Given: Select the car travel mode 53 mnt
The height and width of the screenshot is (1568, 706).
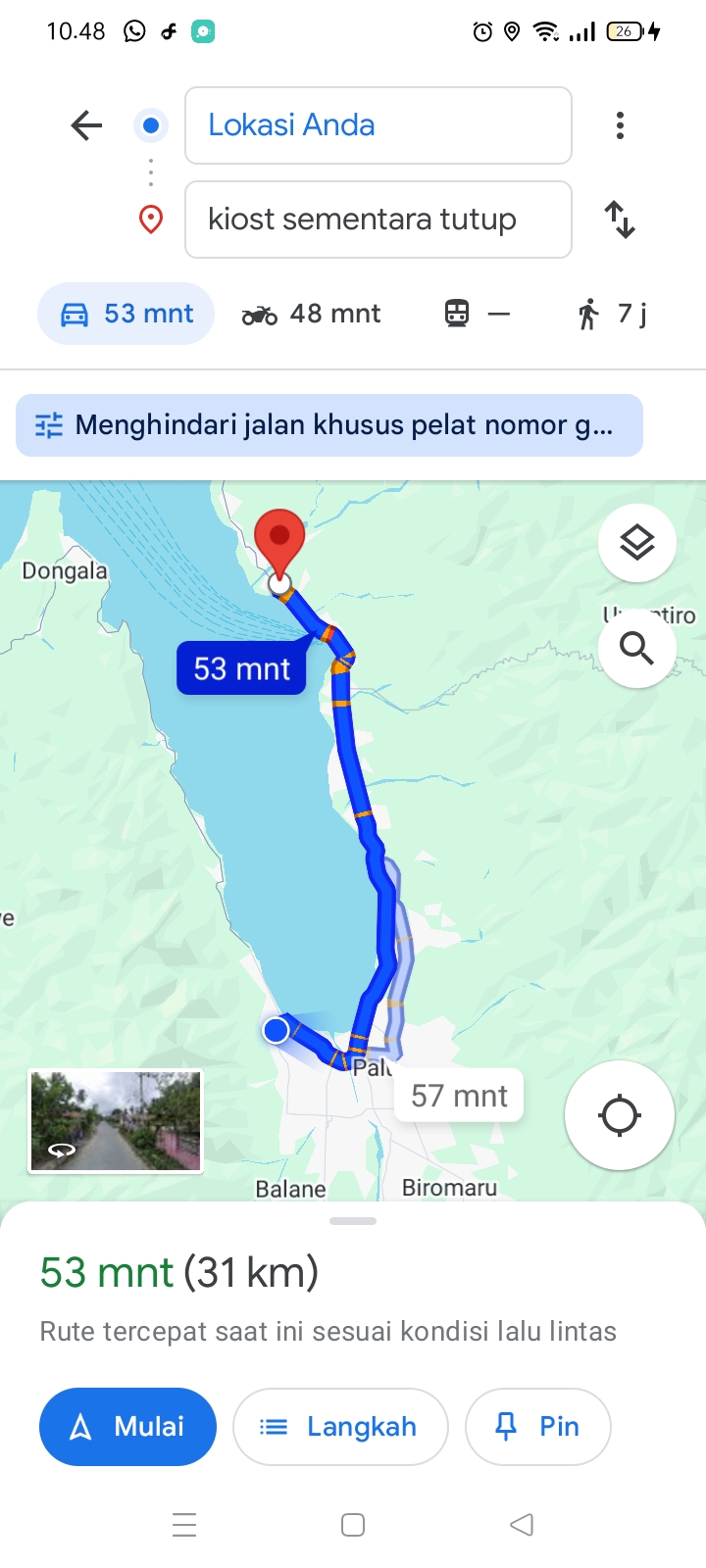Looking at the screenshot, I should (126, 314).
